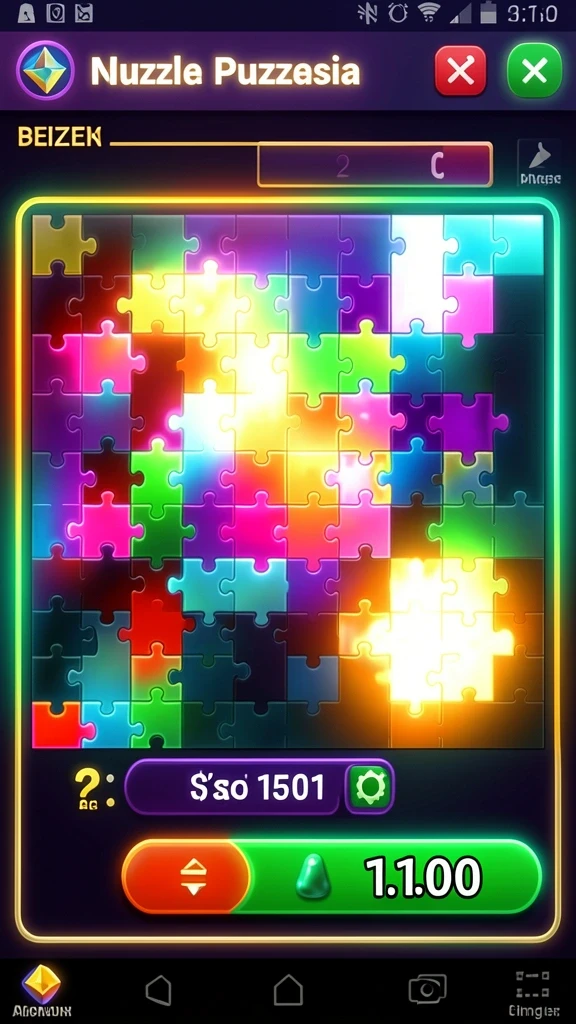The image size is (576, 1024).
Task: Open the yellow question mark help
Action: pyautogui.click(x=92, y=788)
